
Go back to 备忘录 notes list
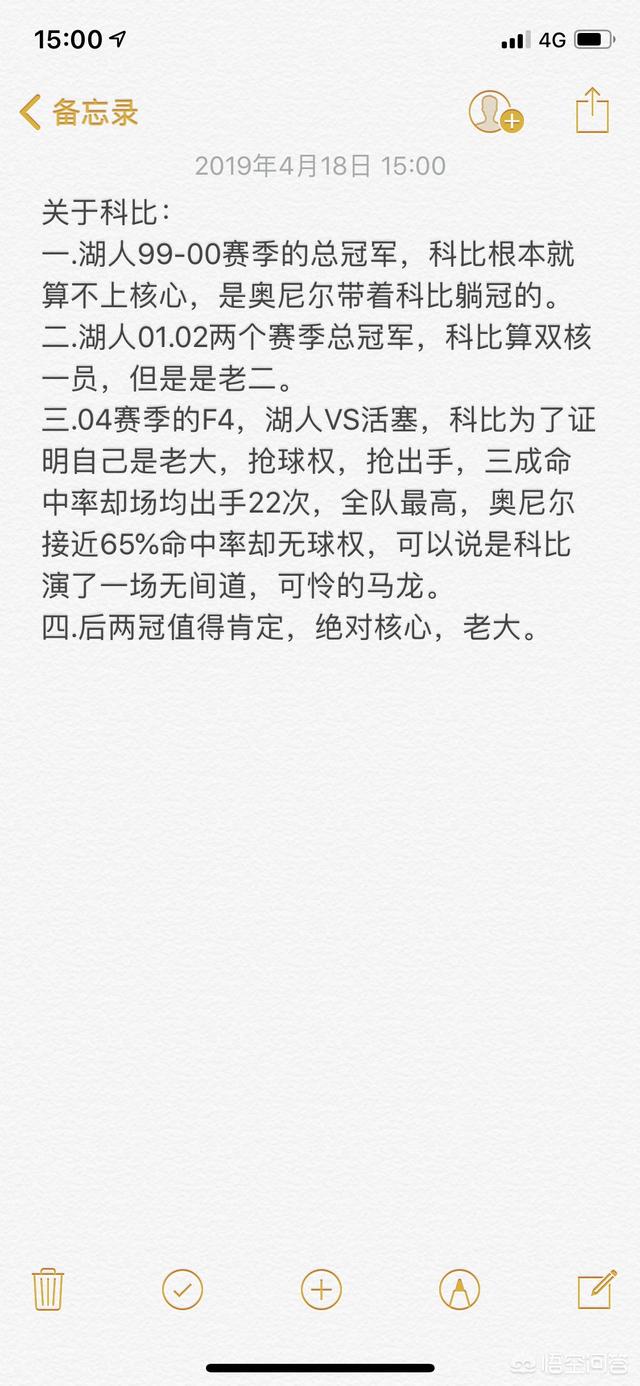pyautogui.click(x=79, y=112)
